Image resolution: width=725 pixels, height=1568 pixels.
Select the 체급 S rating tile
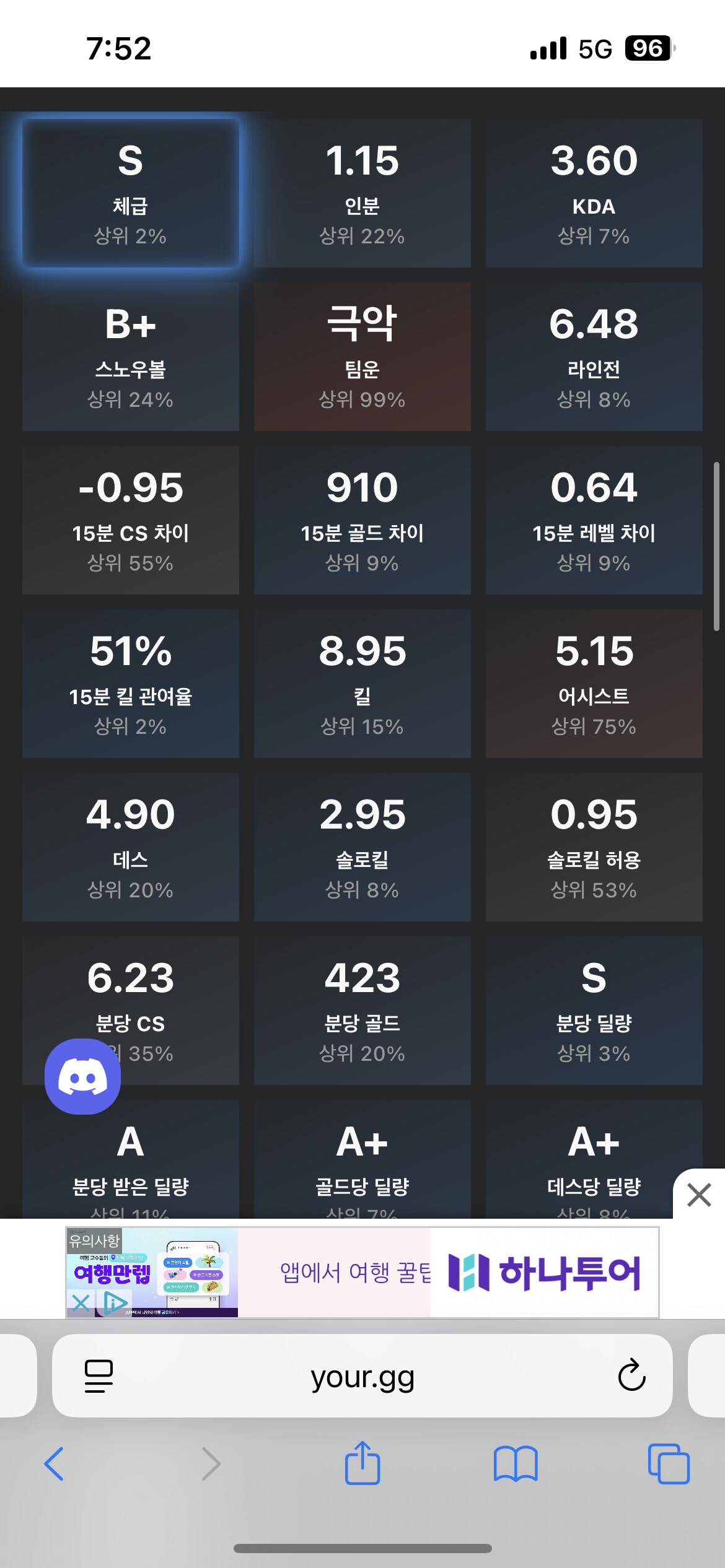[x=130, y=193]
